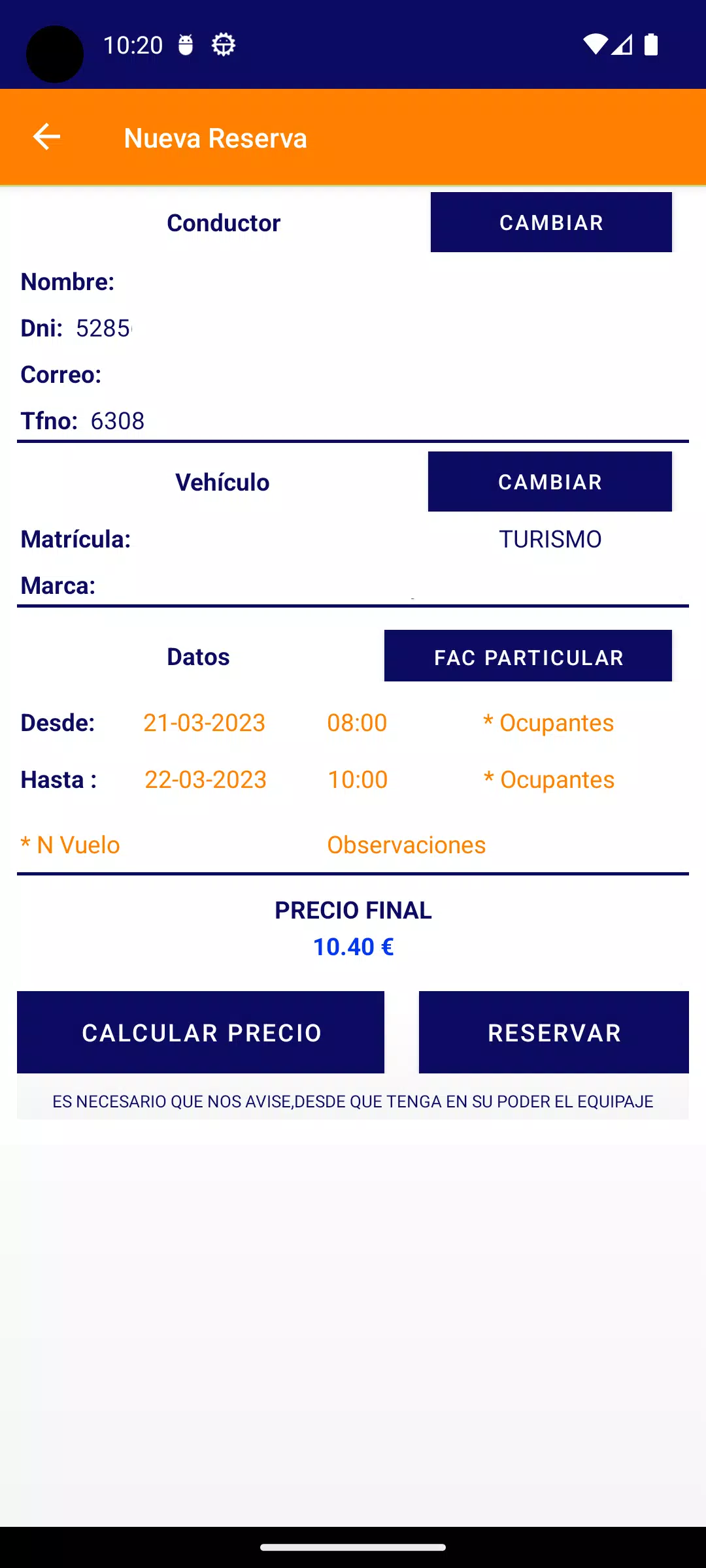Image resolution: width=706 pixels, height=1568 pixels.
Task: Go back using the arrow icon
Action: [46, 137]
